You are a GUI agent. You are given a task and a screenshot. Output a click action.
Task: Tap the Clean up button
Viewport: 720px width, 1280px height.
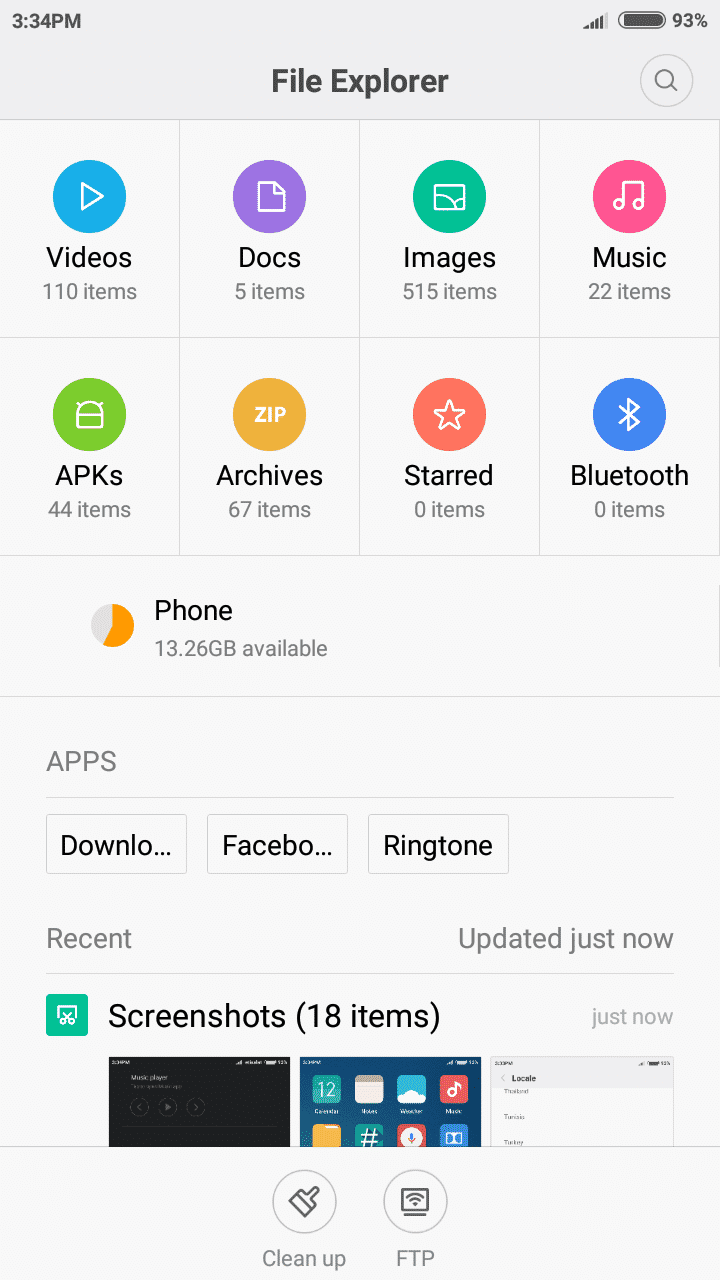[x=304, y=1219]
